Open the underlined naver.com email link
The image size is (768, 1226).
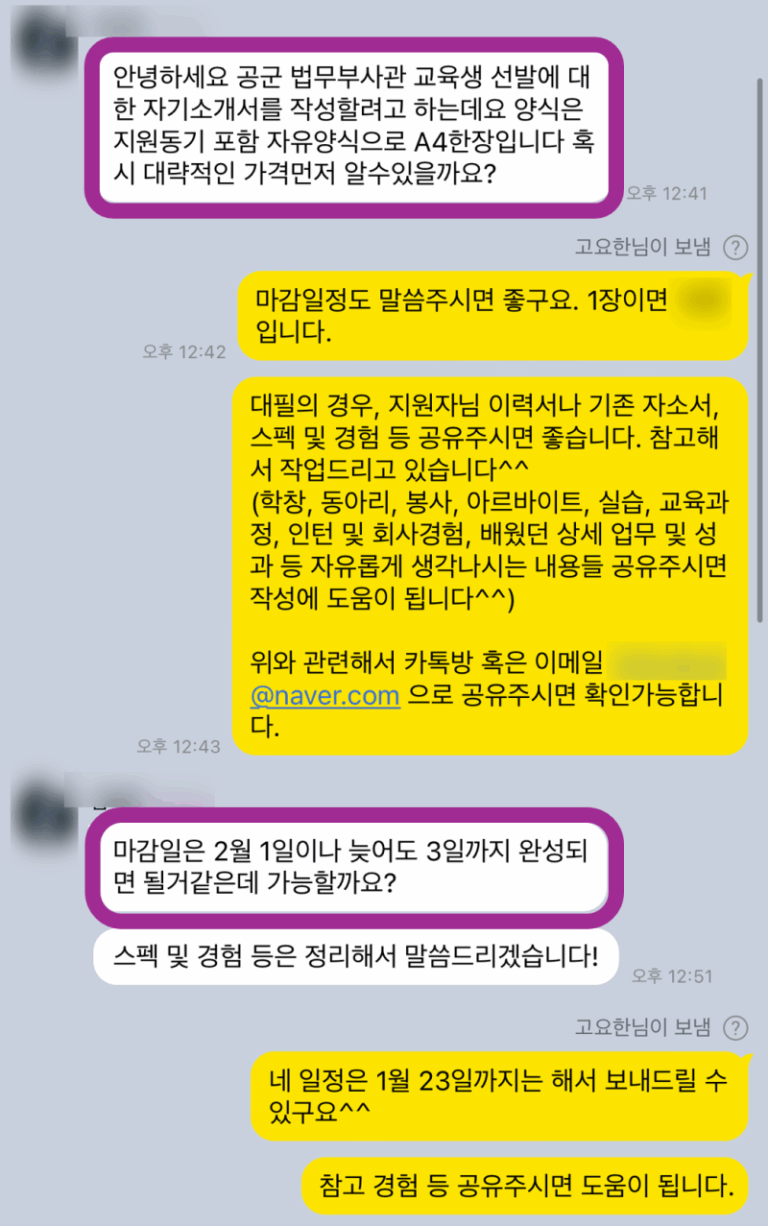326,696
